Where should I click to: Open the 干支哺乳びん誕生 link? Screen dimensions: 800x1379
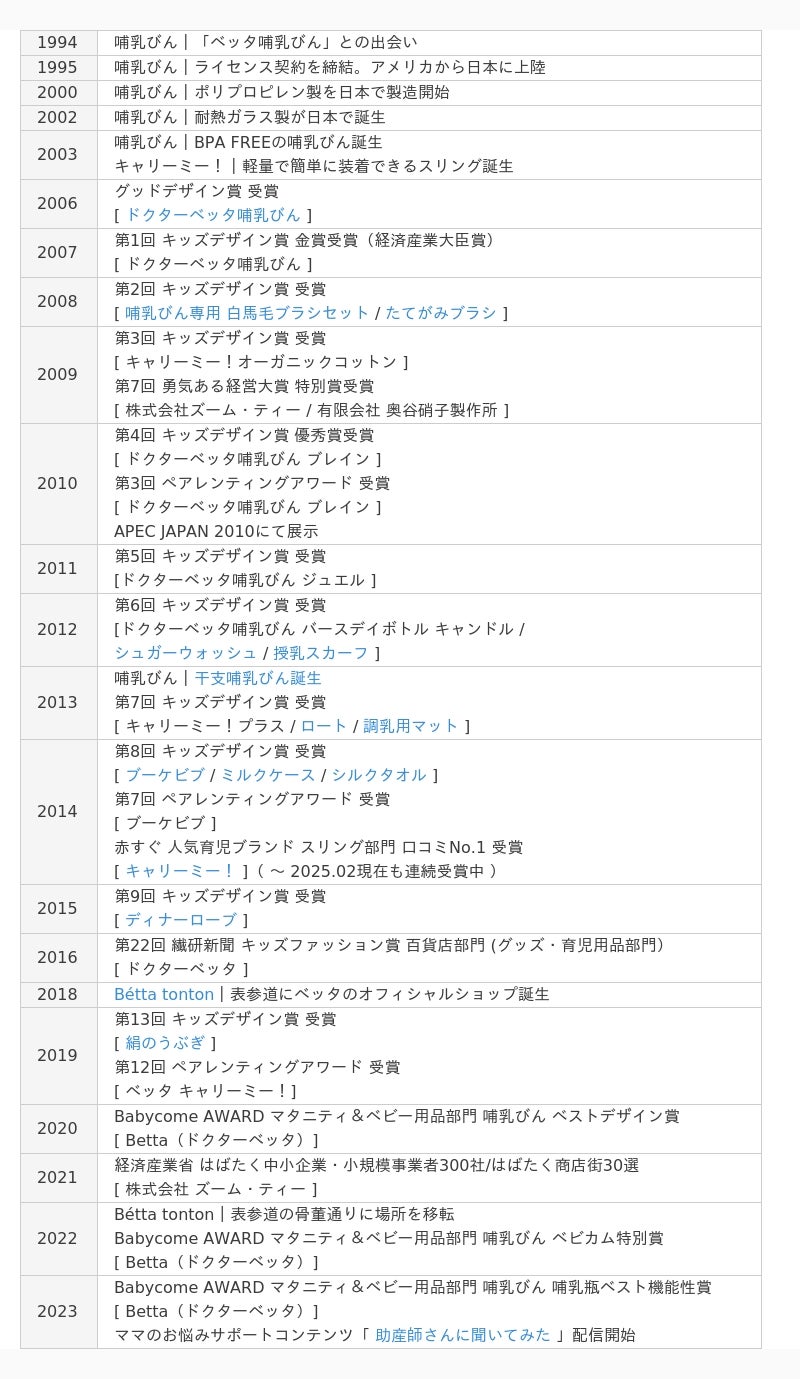click(x=258, y=678)
